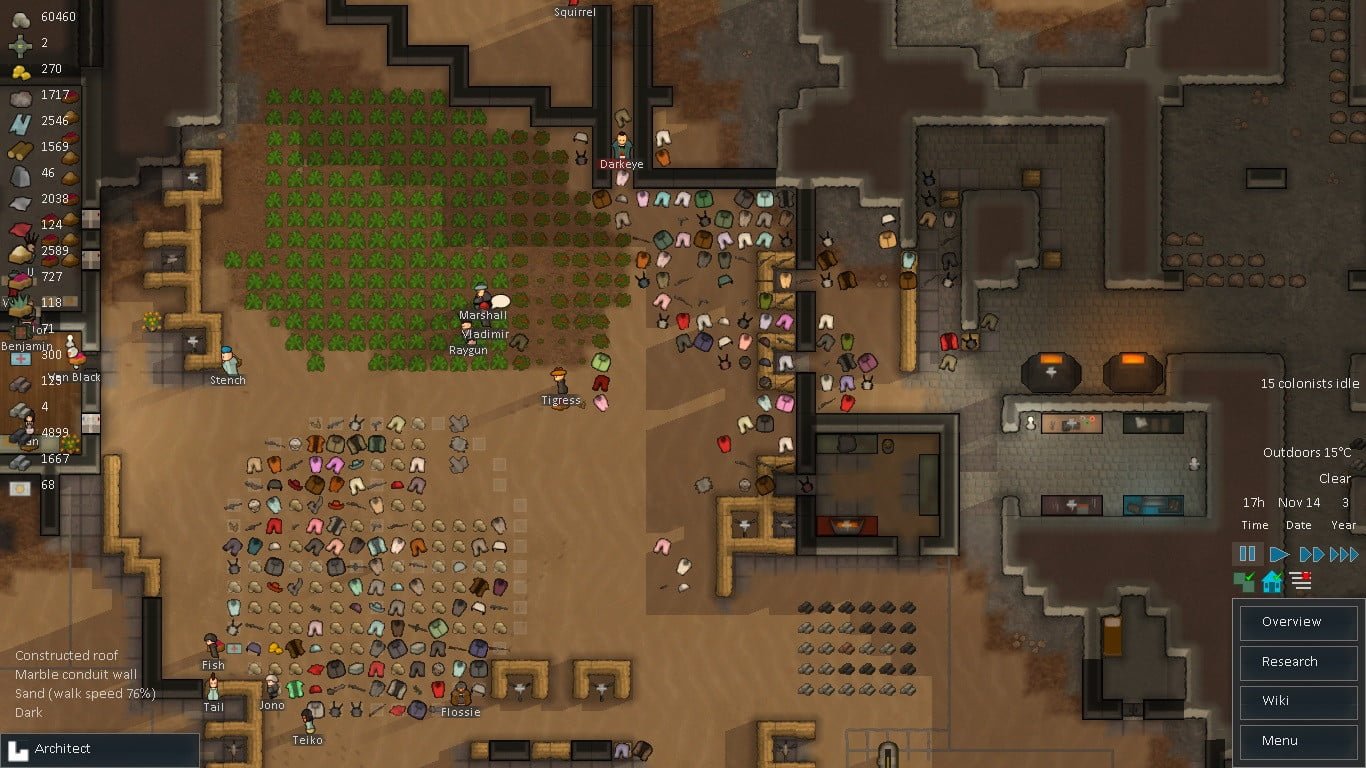Select the colonist Stench
This screenshot has height=768, width=1366.
pyautogui.click(x=229, y=360)
